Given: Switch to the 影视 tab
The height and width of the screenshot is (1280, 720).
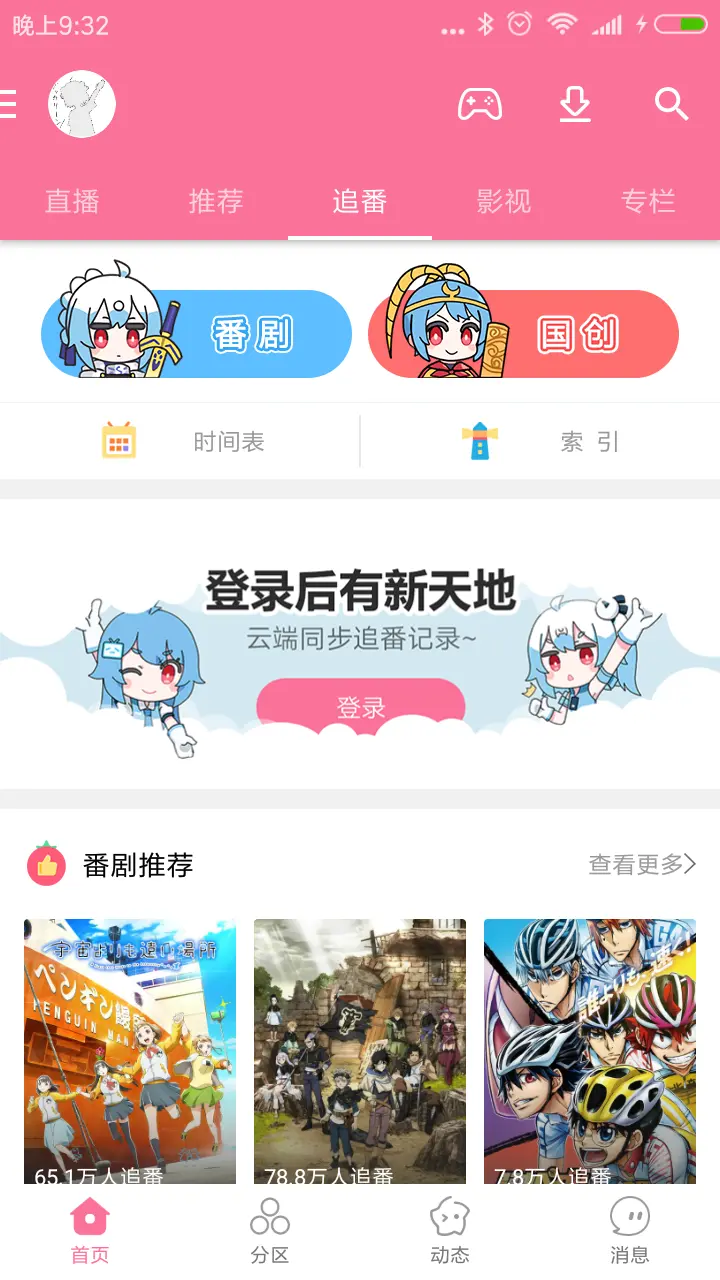Looking at the screenshot, I should pos(504,202).
